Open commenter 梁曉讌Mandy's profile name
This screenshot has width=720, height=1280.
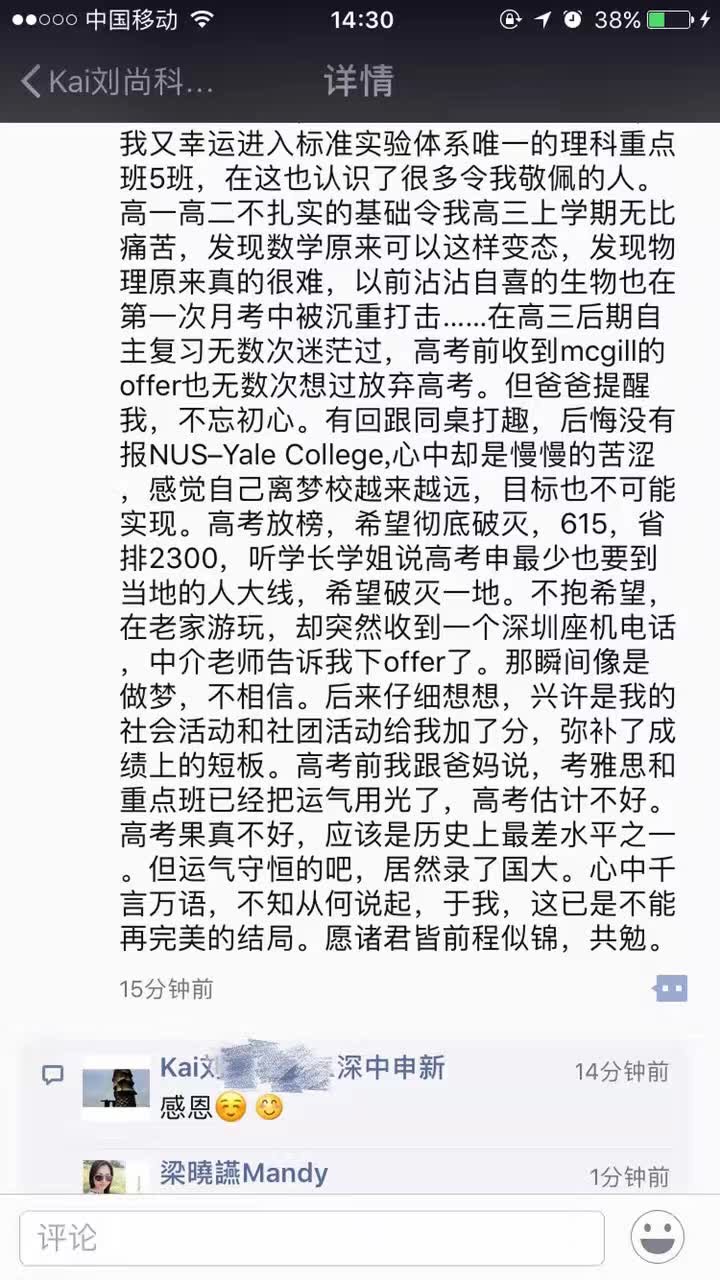pyautogui.click(x=243, y=1172)
